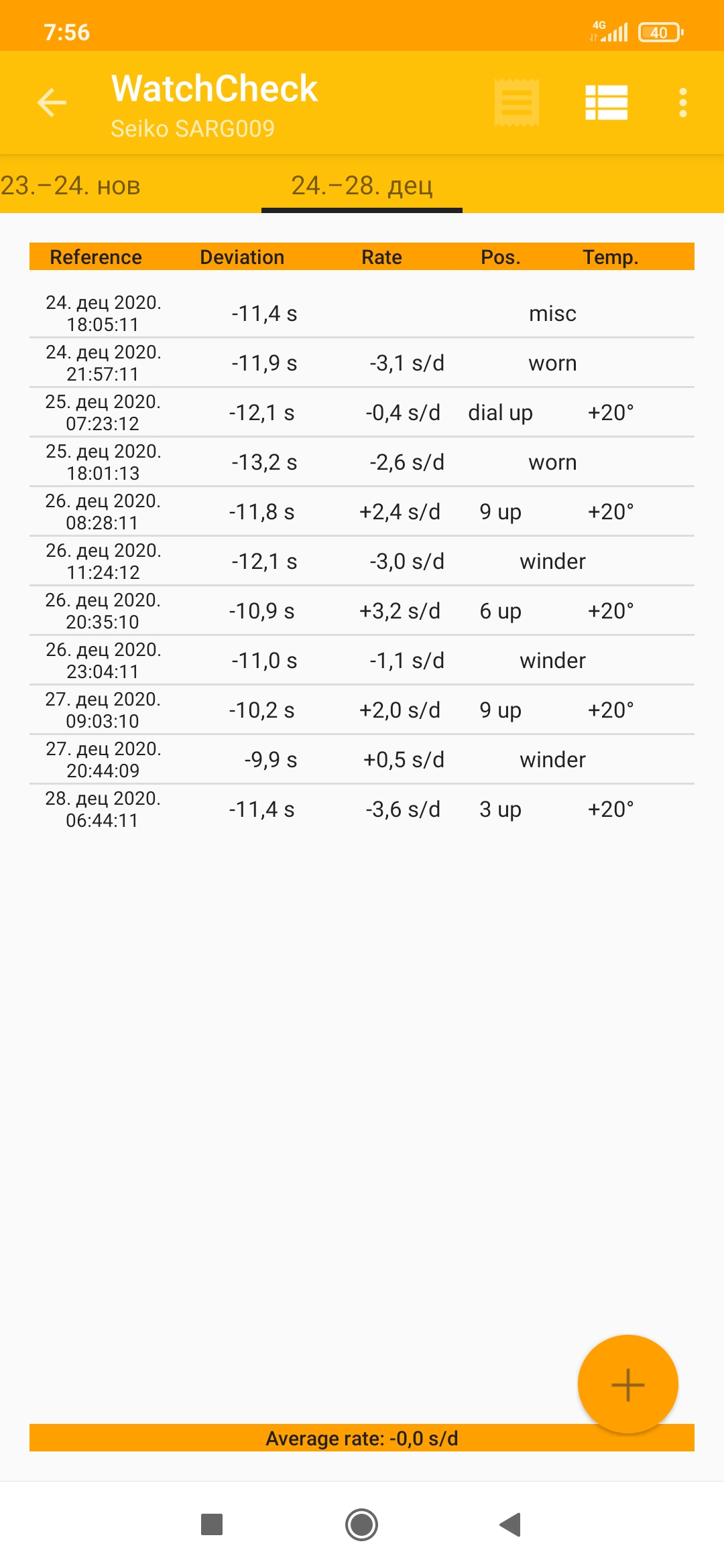The height and width of the screenshot is (1568, 724).
Task: Open the 25. дец 07:23:12 dial up entry
Action: coord(362,412)
